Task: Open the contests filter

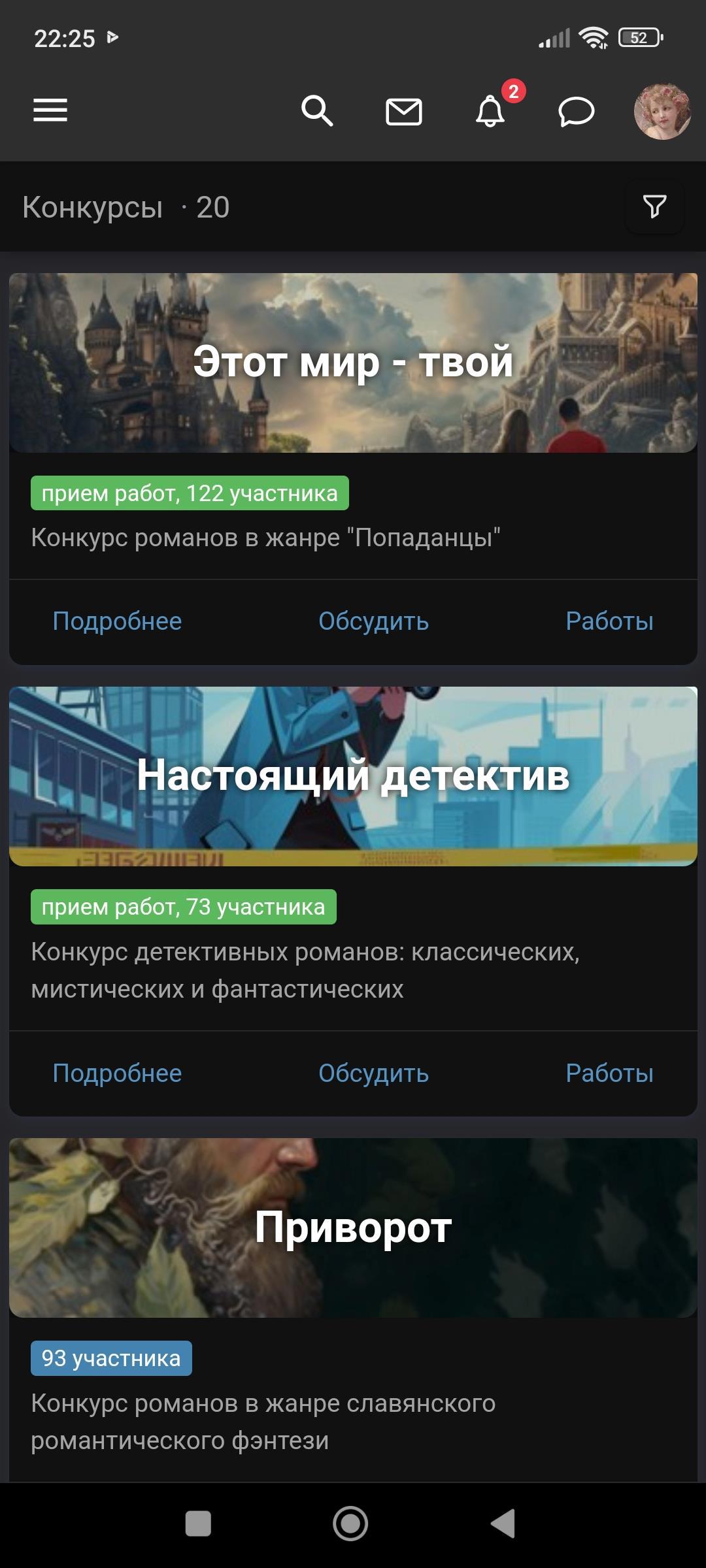Action: (x=654, y=207)
